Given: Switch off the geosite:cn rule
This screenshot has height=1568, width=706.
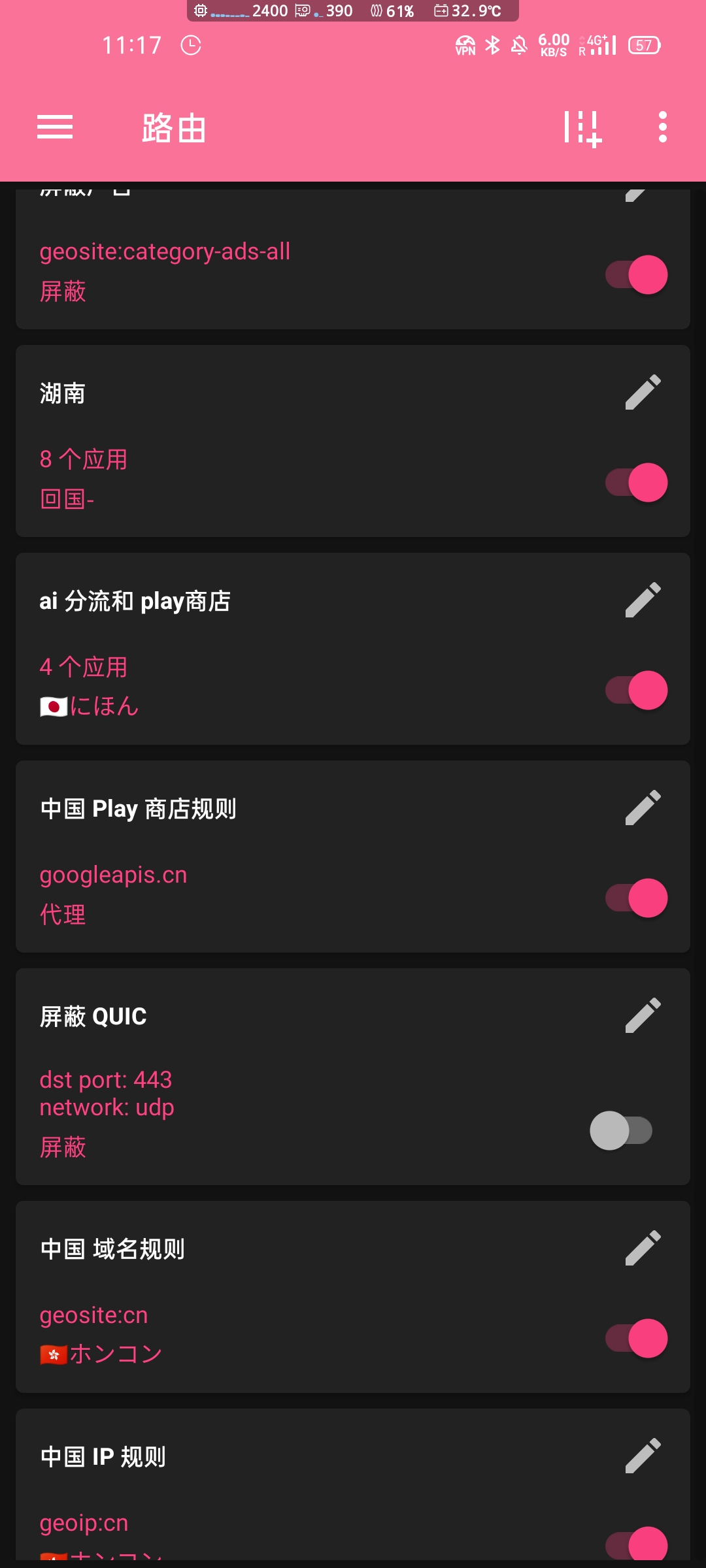Looking at the screenshot, I should pos(637,1338).
